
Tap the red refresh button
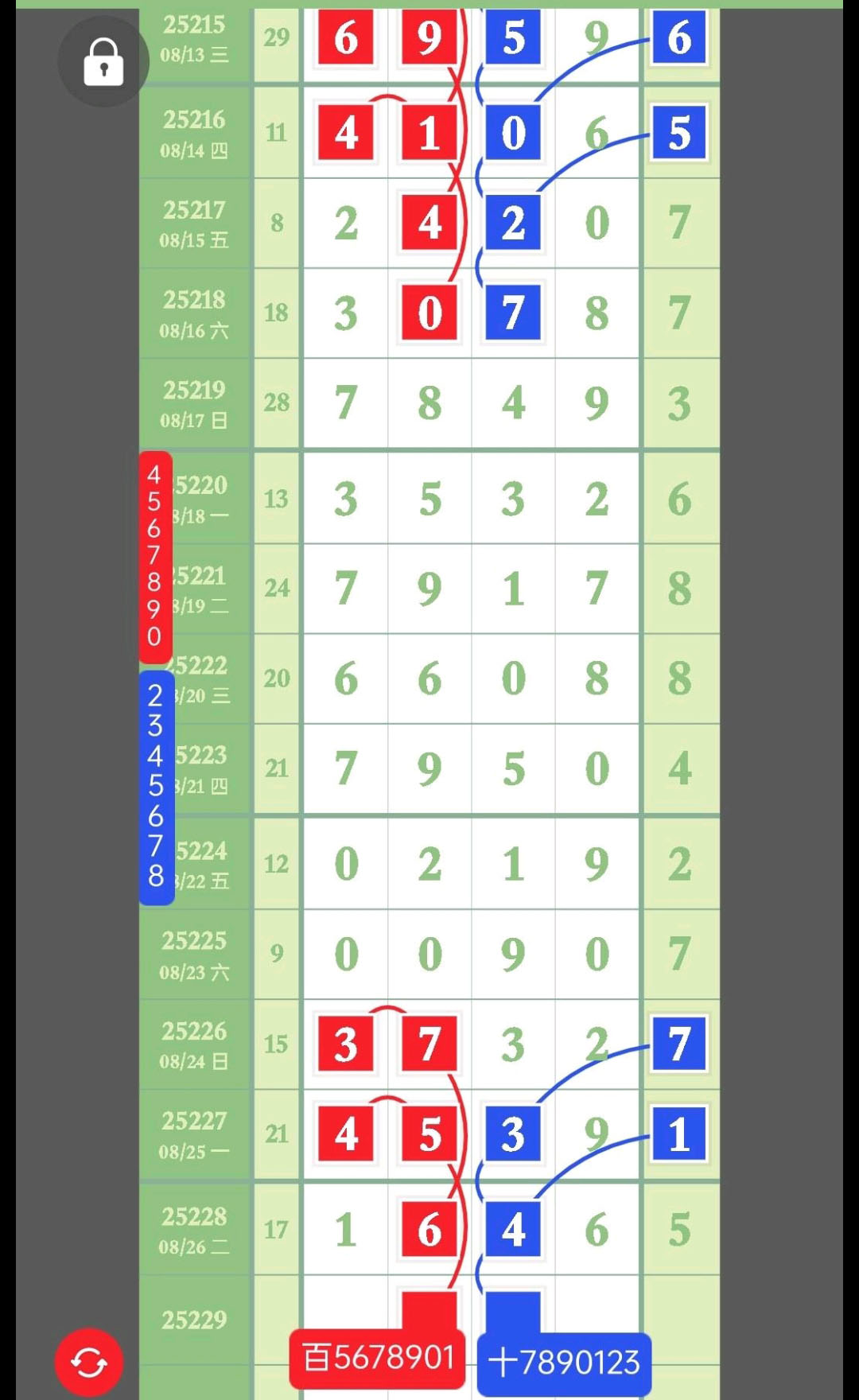[x=89, y=1363]
